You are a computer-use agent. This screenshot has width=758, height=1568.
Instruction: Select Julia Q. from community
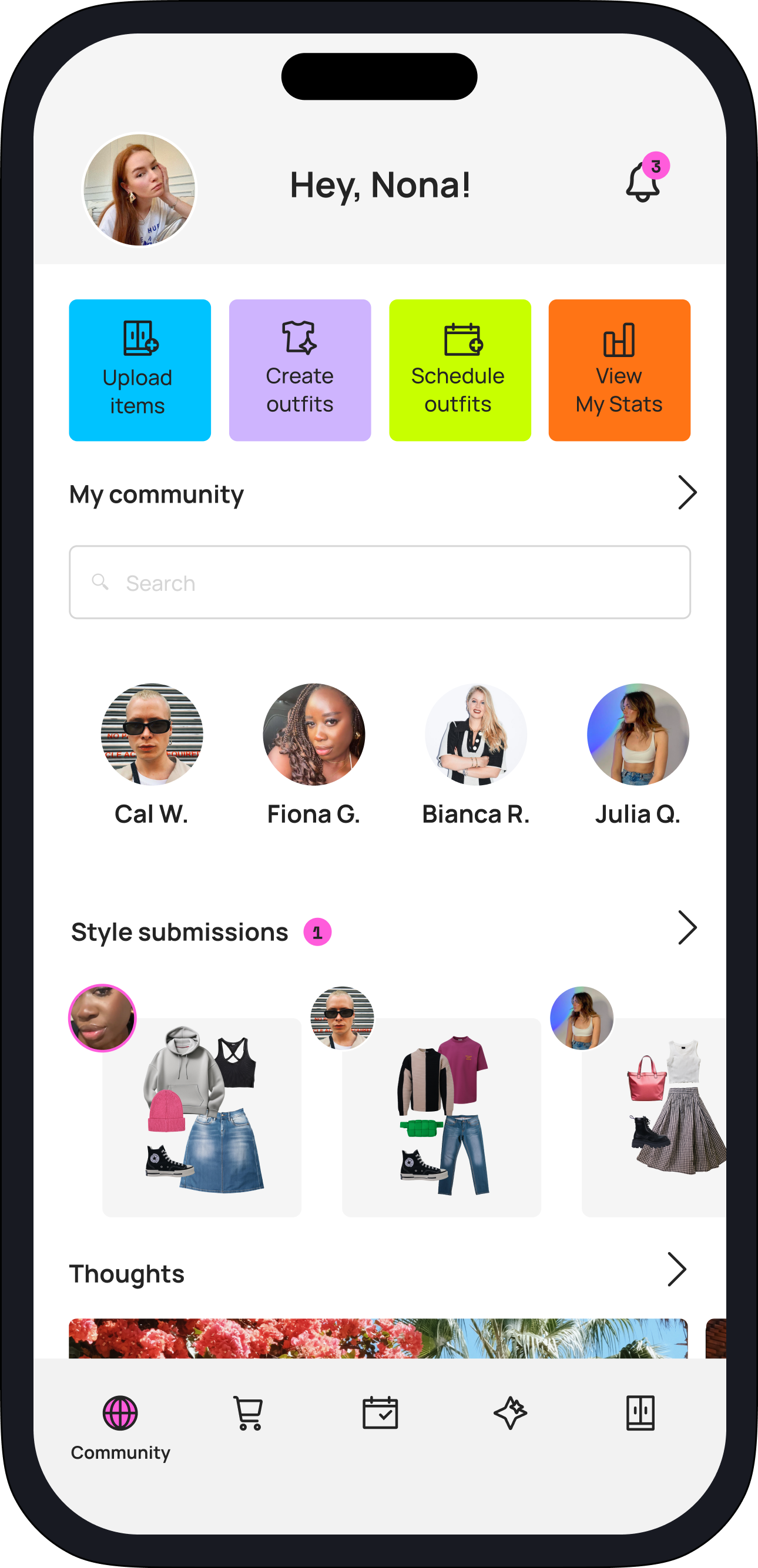638,735
